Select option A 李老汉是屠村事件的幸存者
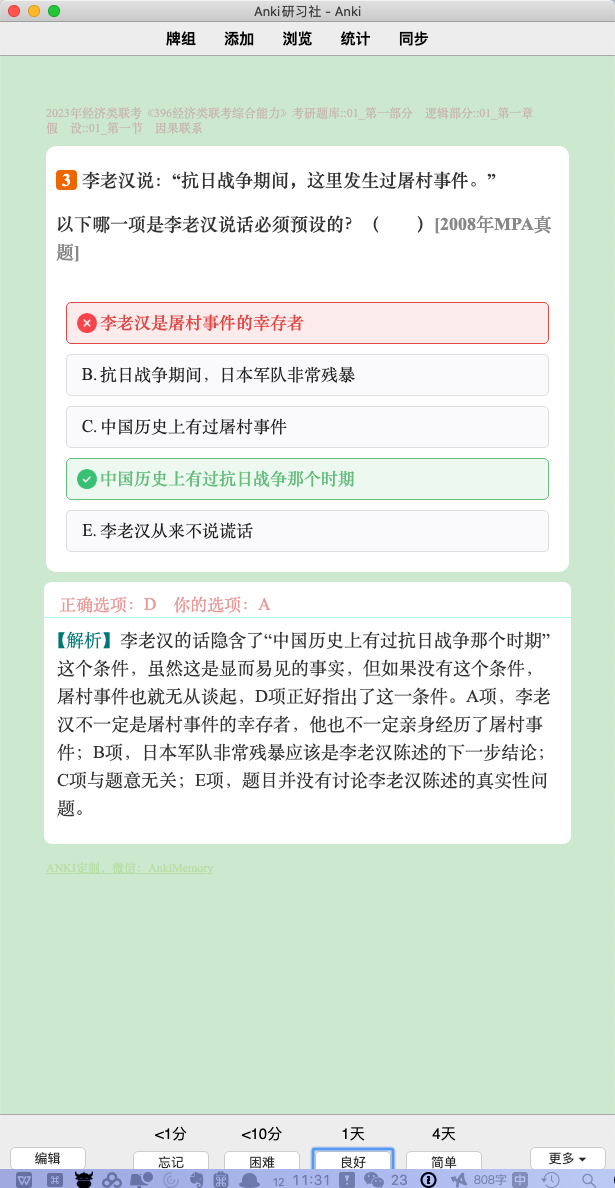615x1188 pixels. (307, 324)
